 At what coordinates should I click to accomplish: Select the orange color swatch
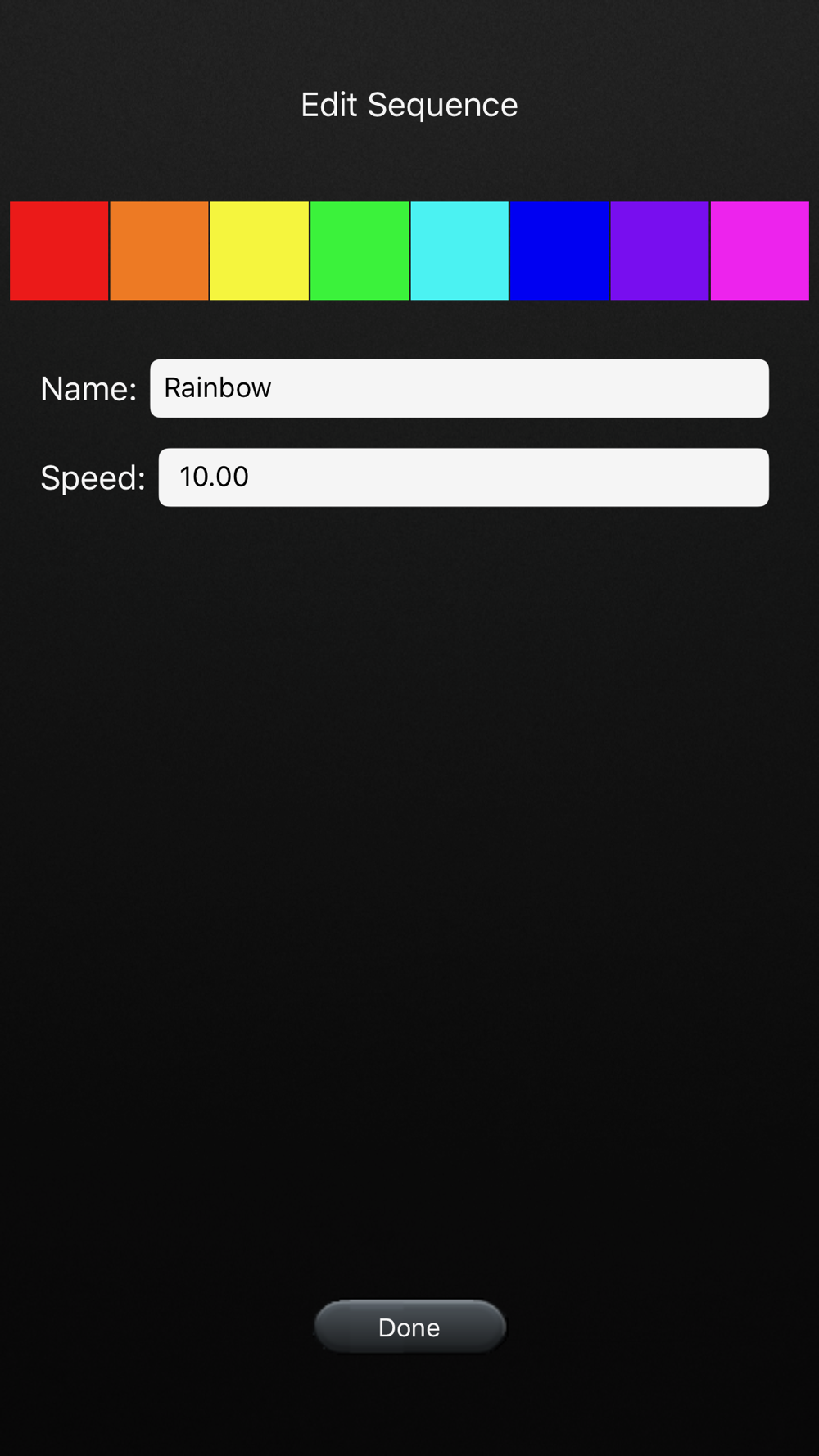coord(159,251)
